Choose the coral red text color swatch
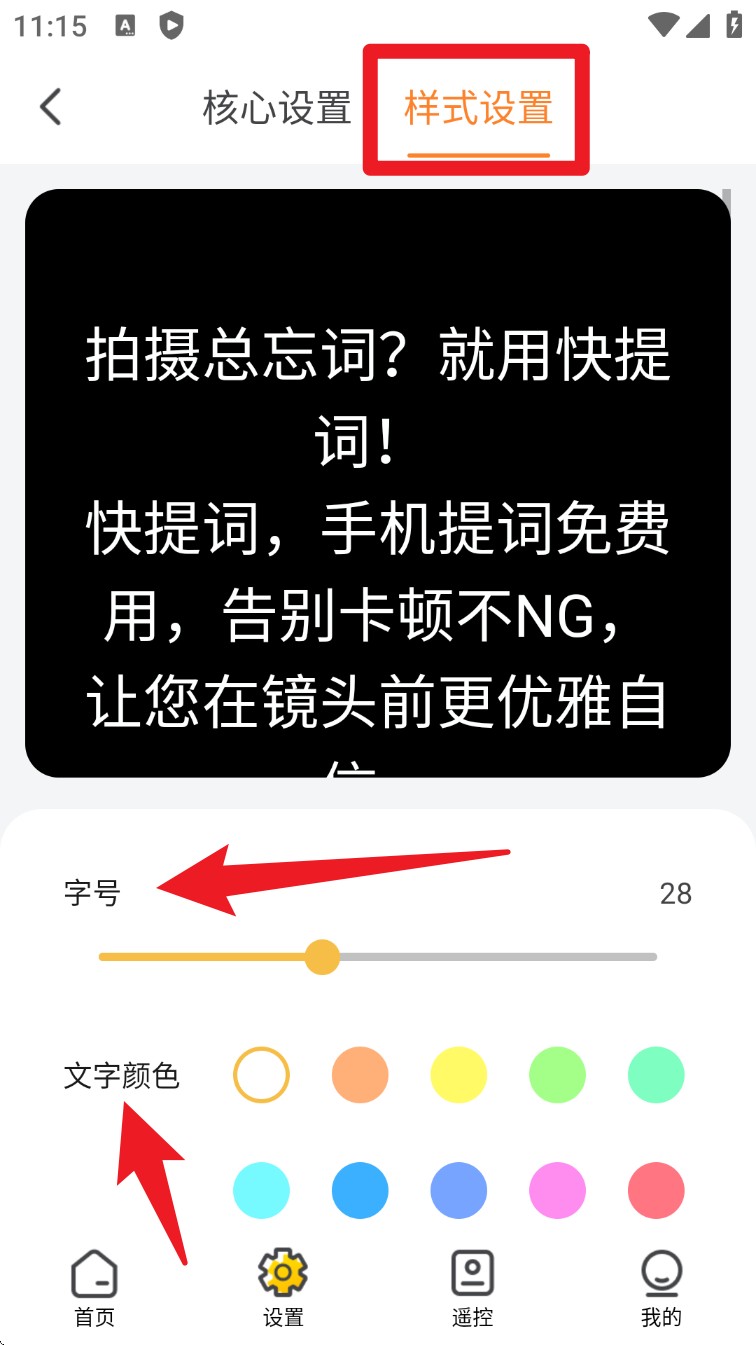The height and width of the screenshot is (1345, 756). (x=656, y=1190)
